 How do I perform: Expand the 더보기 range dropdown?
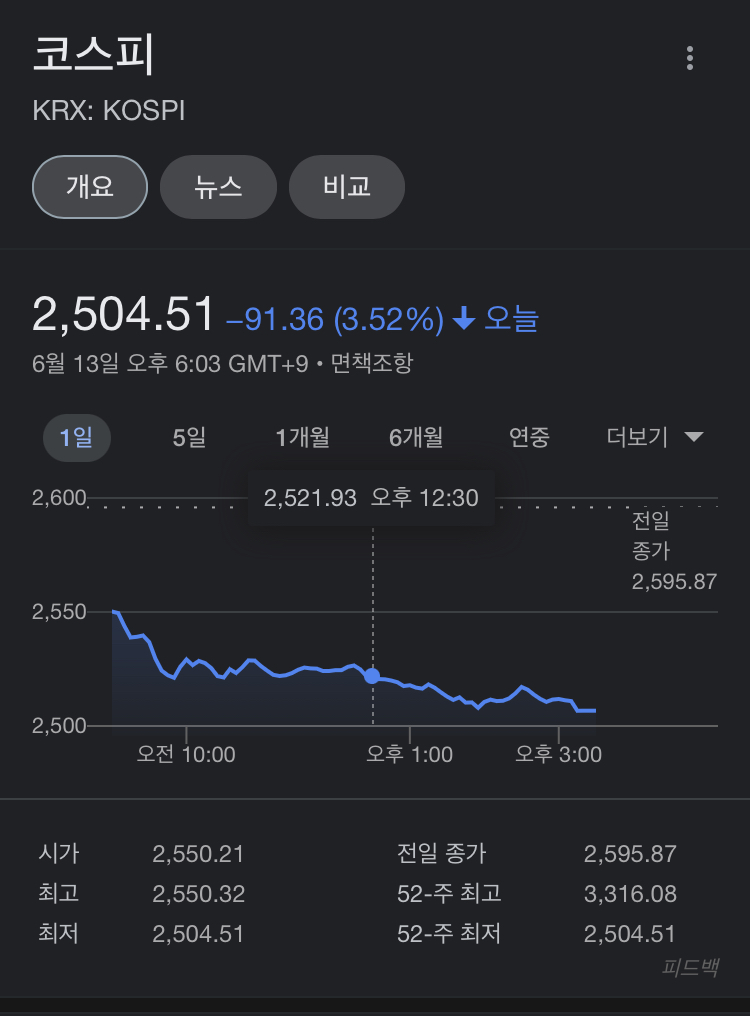655,437
